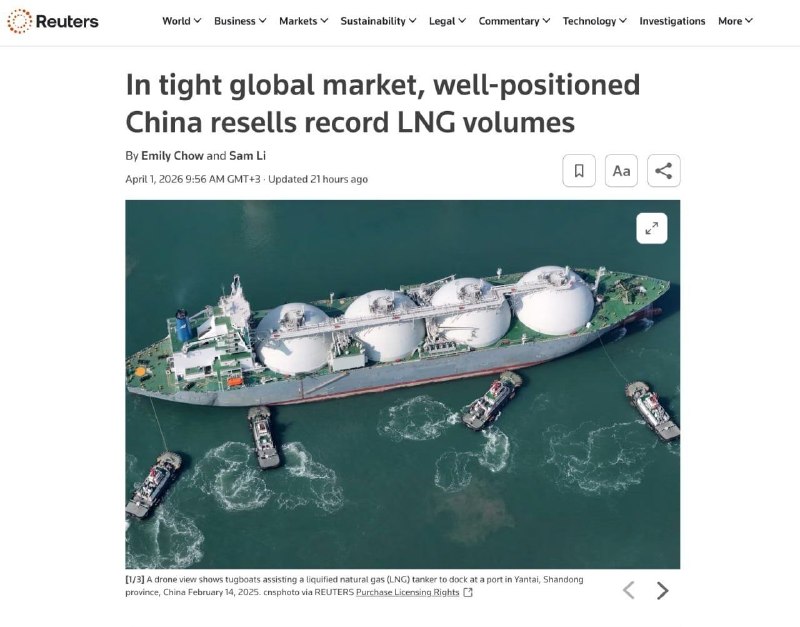Share this article
This screenshot has width=800, height=627.
[663, 170]
